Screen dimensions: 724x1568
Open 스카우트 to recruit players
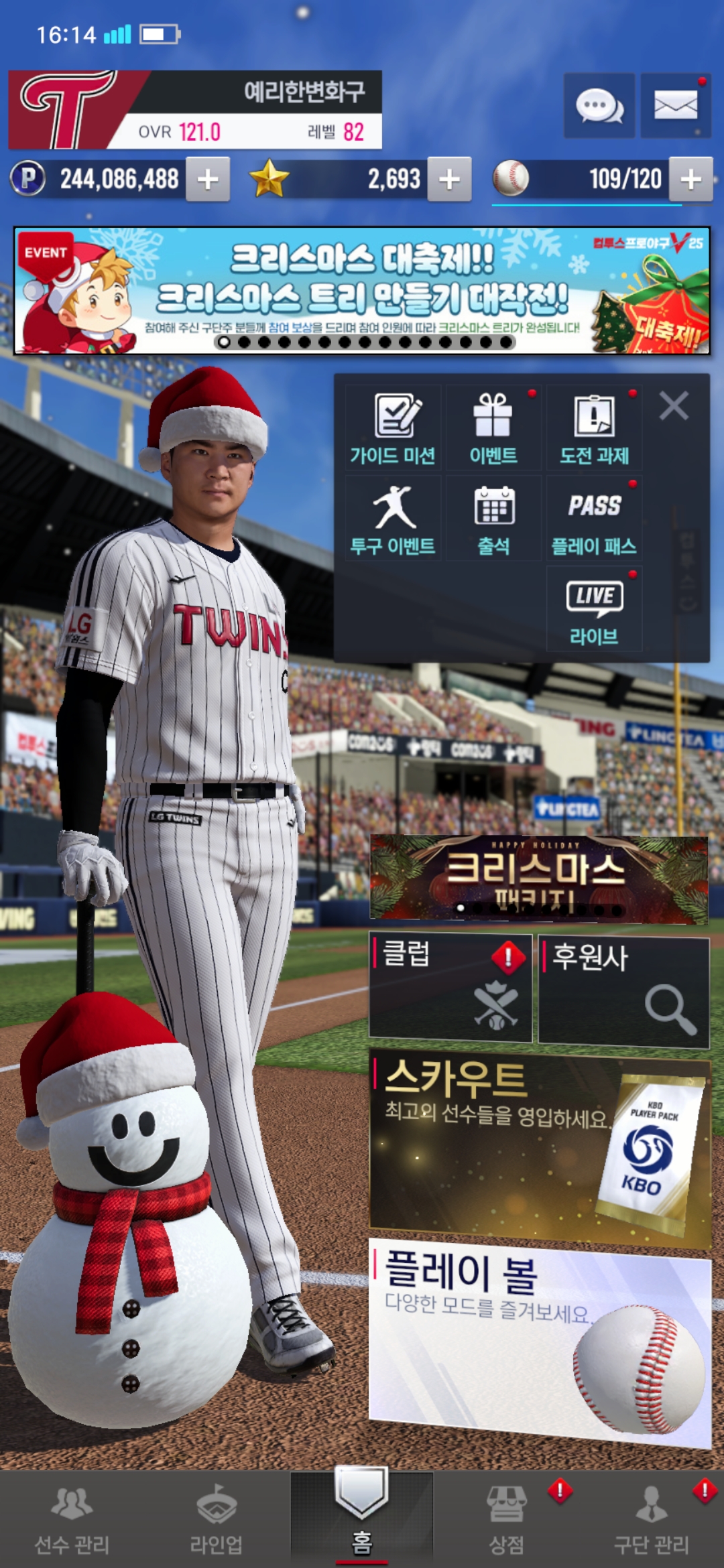click(x=540, y=1147)
